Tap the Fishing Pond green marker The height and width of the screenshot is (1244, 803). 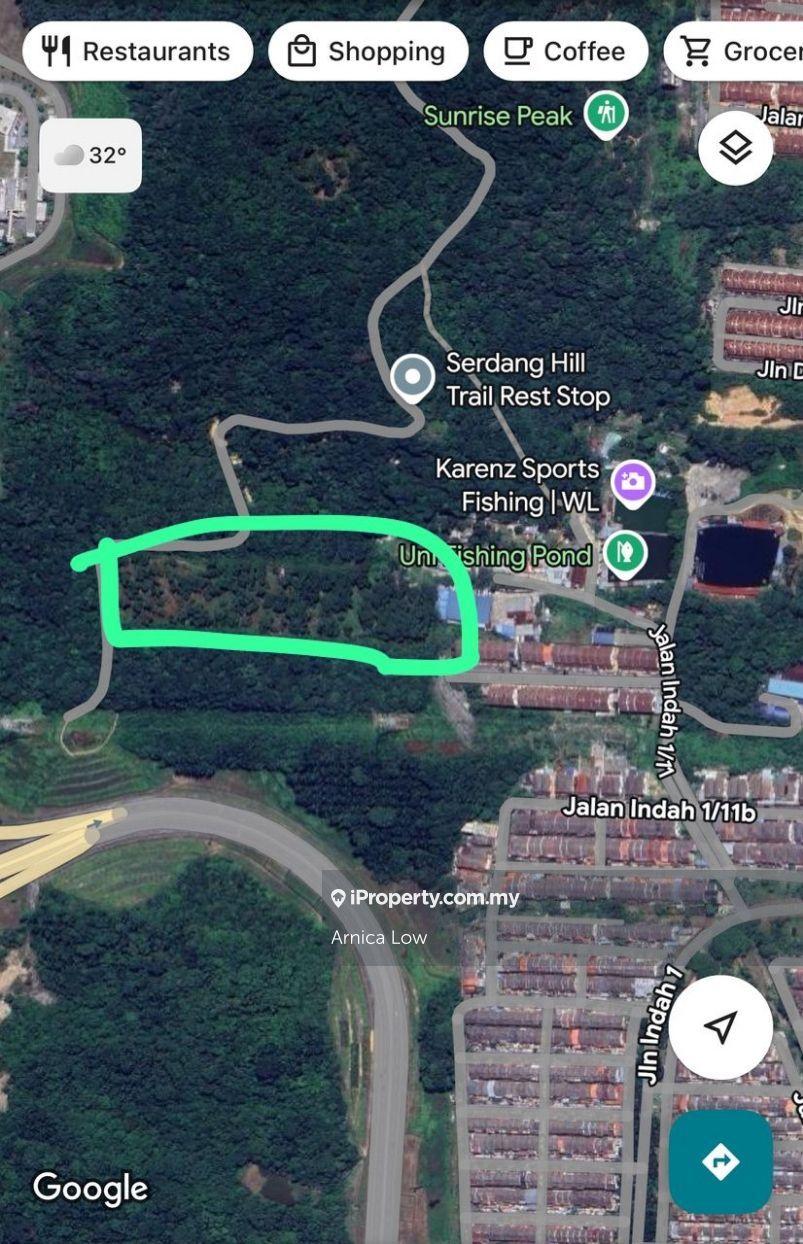[625, 552]
